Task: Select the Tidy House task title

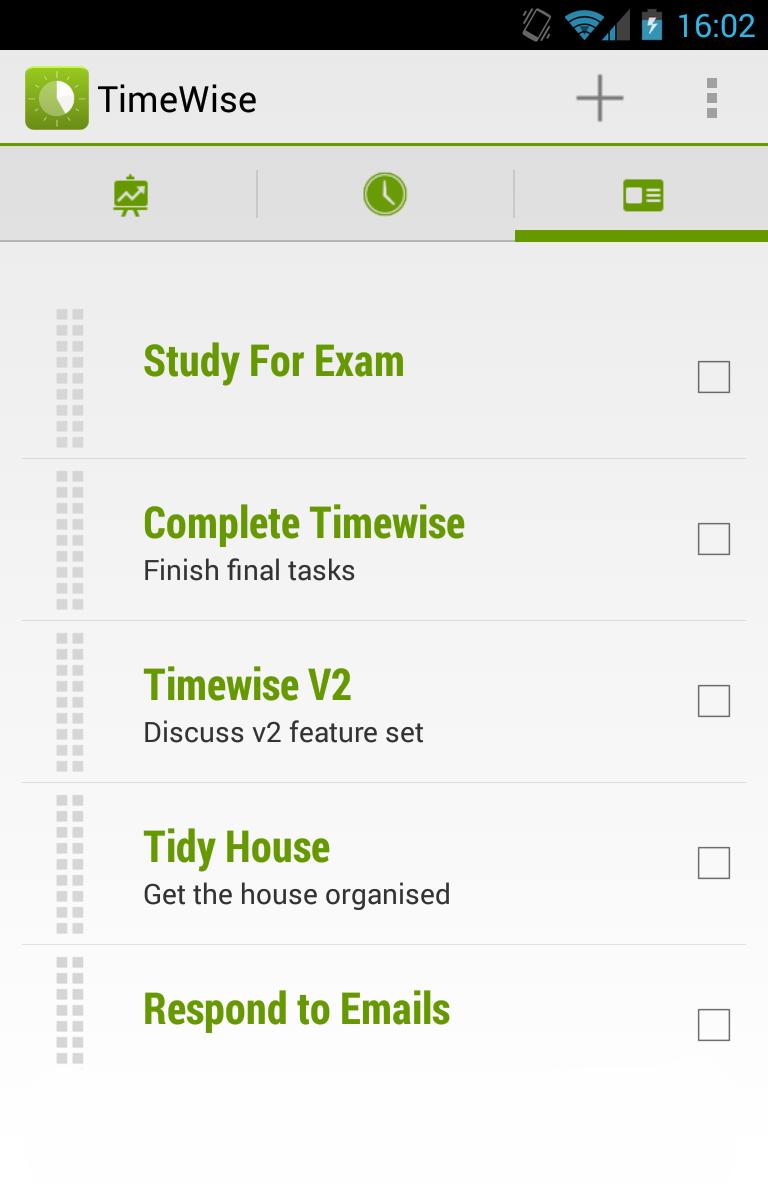Action: click(236, 846)
